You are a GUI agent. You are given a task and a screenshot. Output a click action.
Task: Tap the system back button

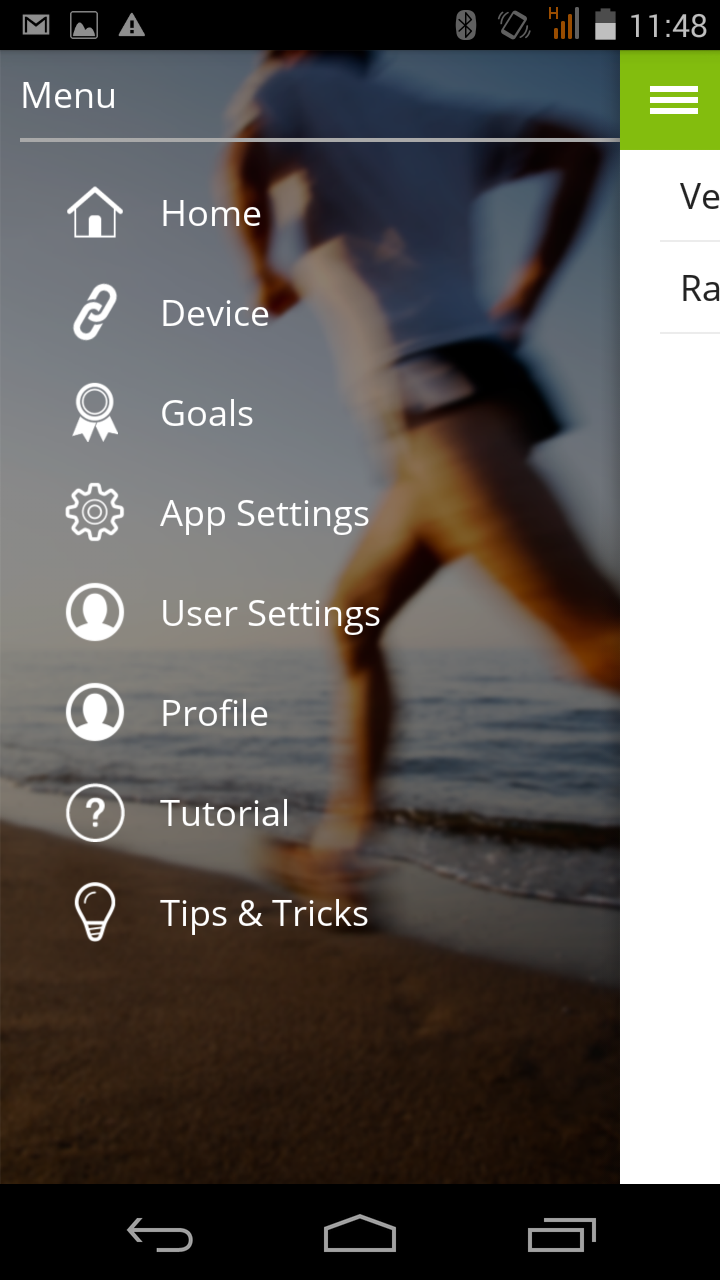(x=160, y=1235)
